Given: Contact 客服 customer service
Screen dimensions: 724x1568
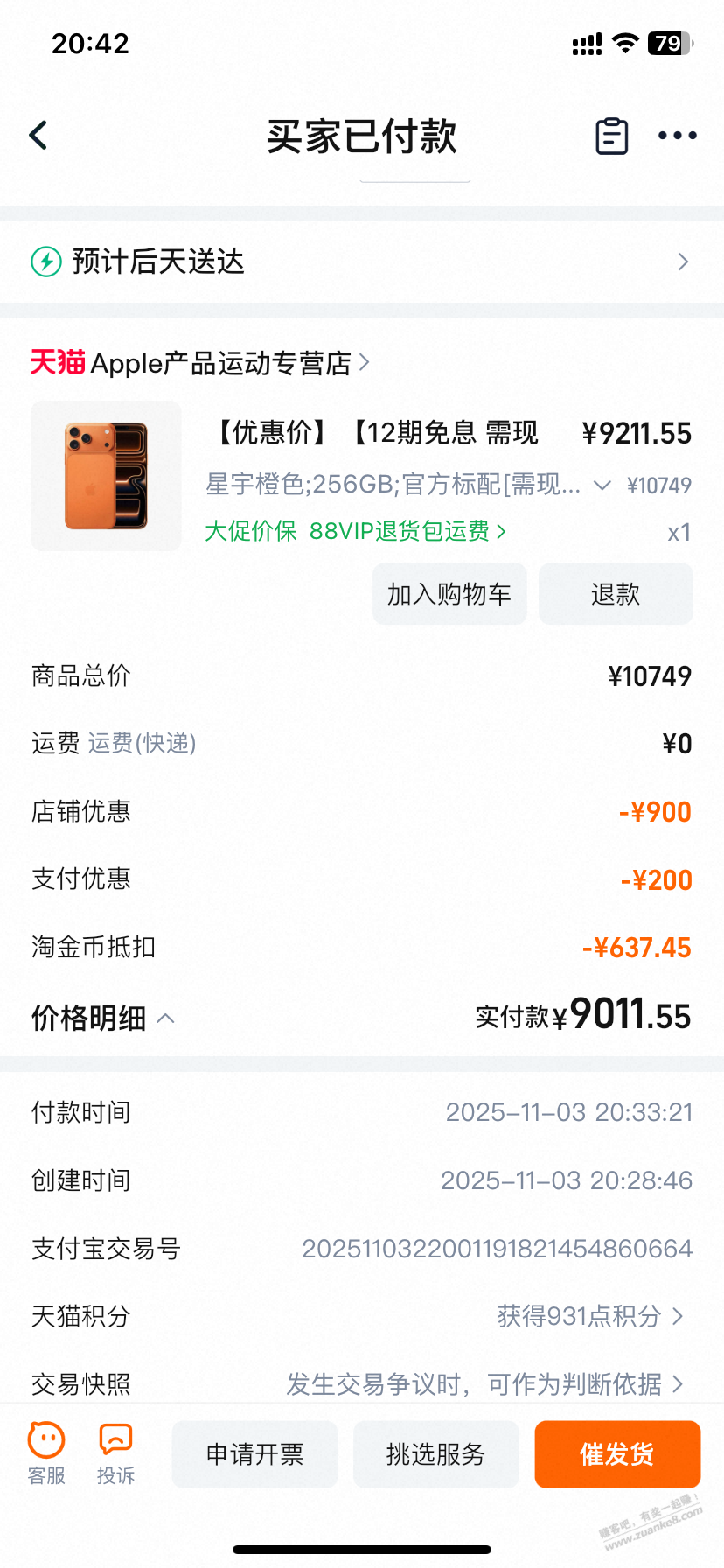Looking at the screenshot, I should 46,1453.
